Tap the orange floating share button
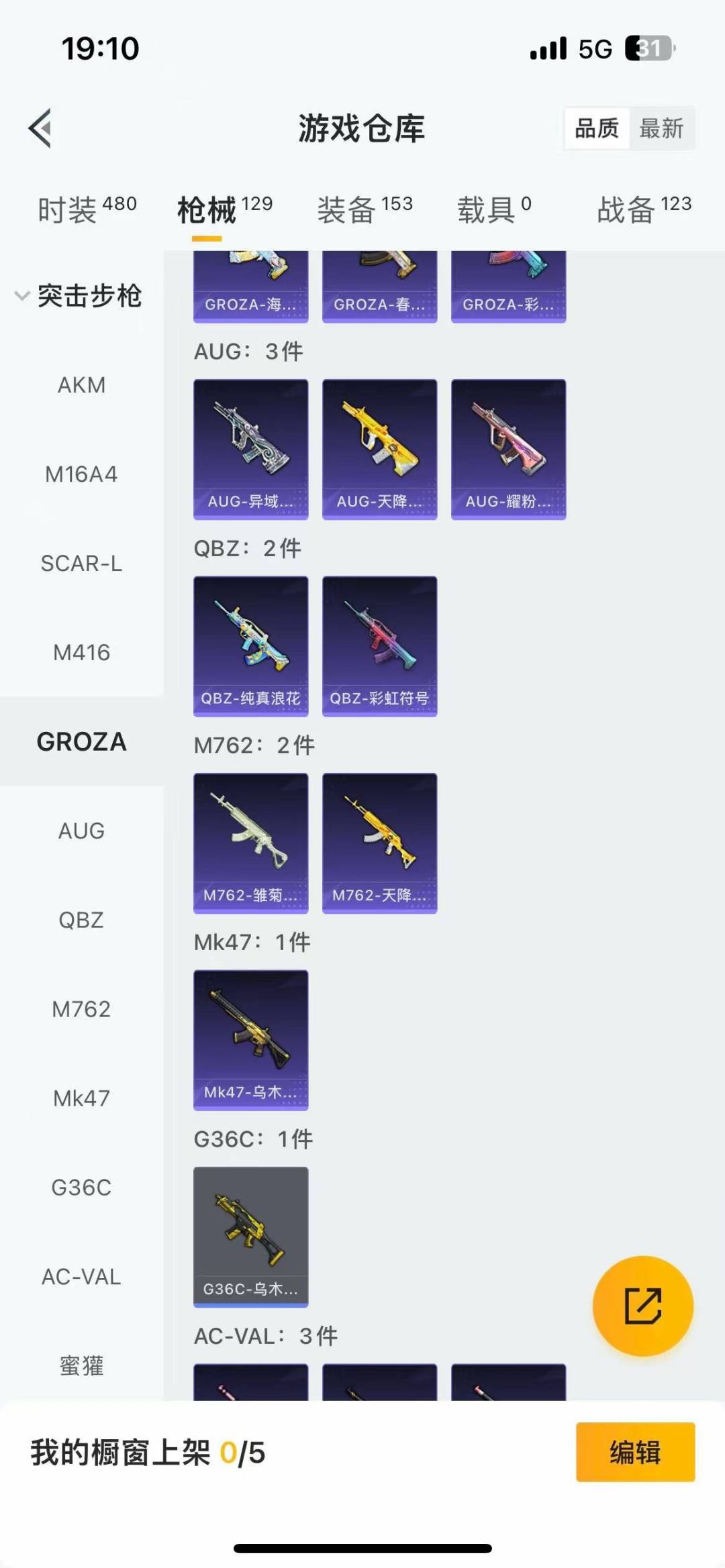Image resolution: width=725 pixels, height=1568 pixels. pyautogui.click(x=642, y=1306)
